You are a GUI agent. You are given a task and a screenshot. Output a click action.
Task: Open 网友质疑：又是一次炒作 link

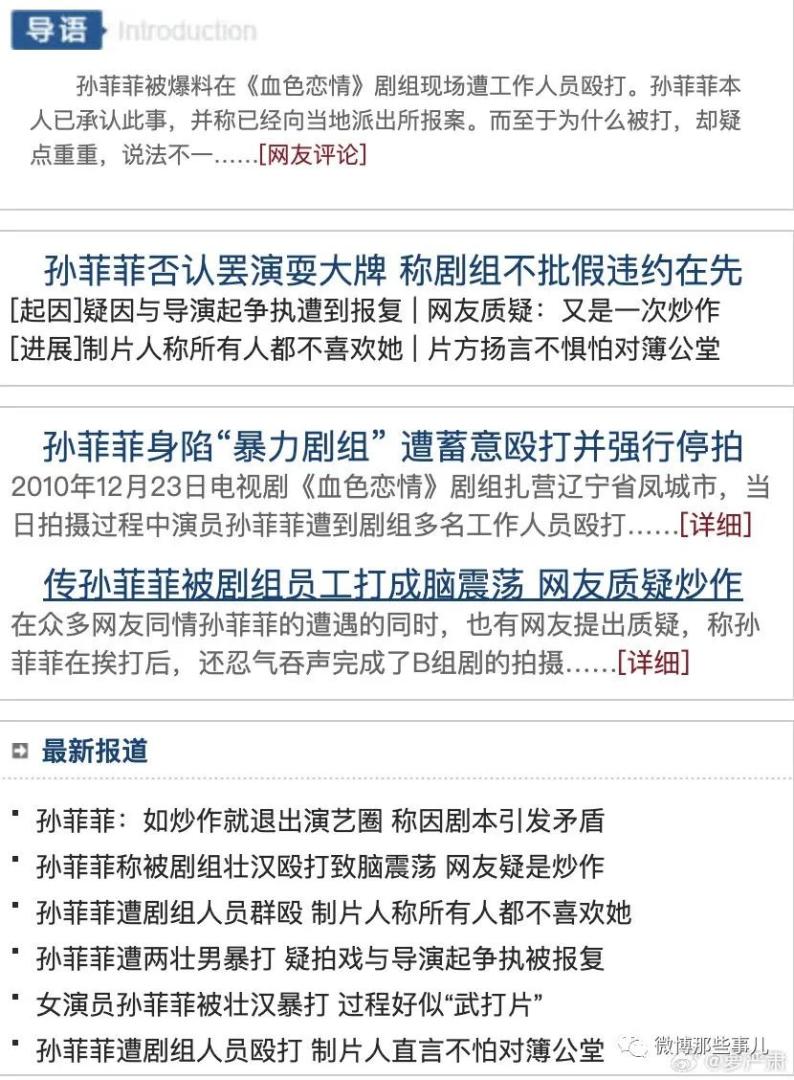click(x=573, y=310)
